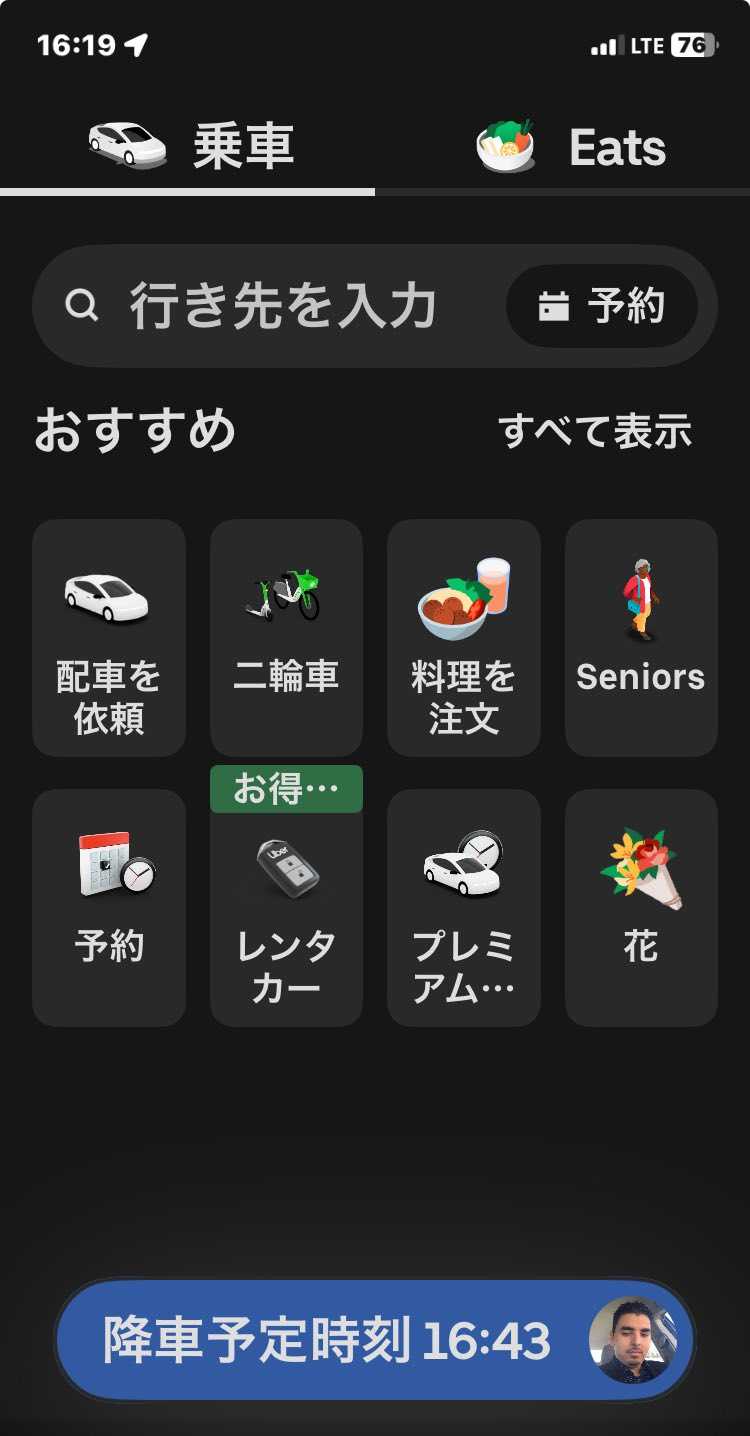Switch to the Eats tab
The height and width of the screenshot is (1436, 750).
coord(570,147)
